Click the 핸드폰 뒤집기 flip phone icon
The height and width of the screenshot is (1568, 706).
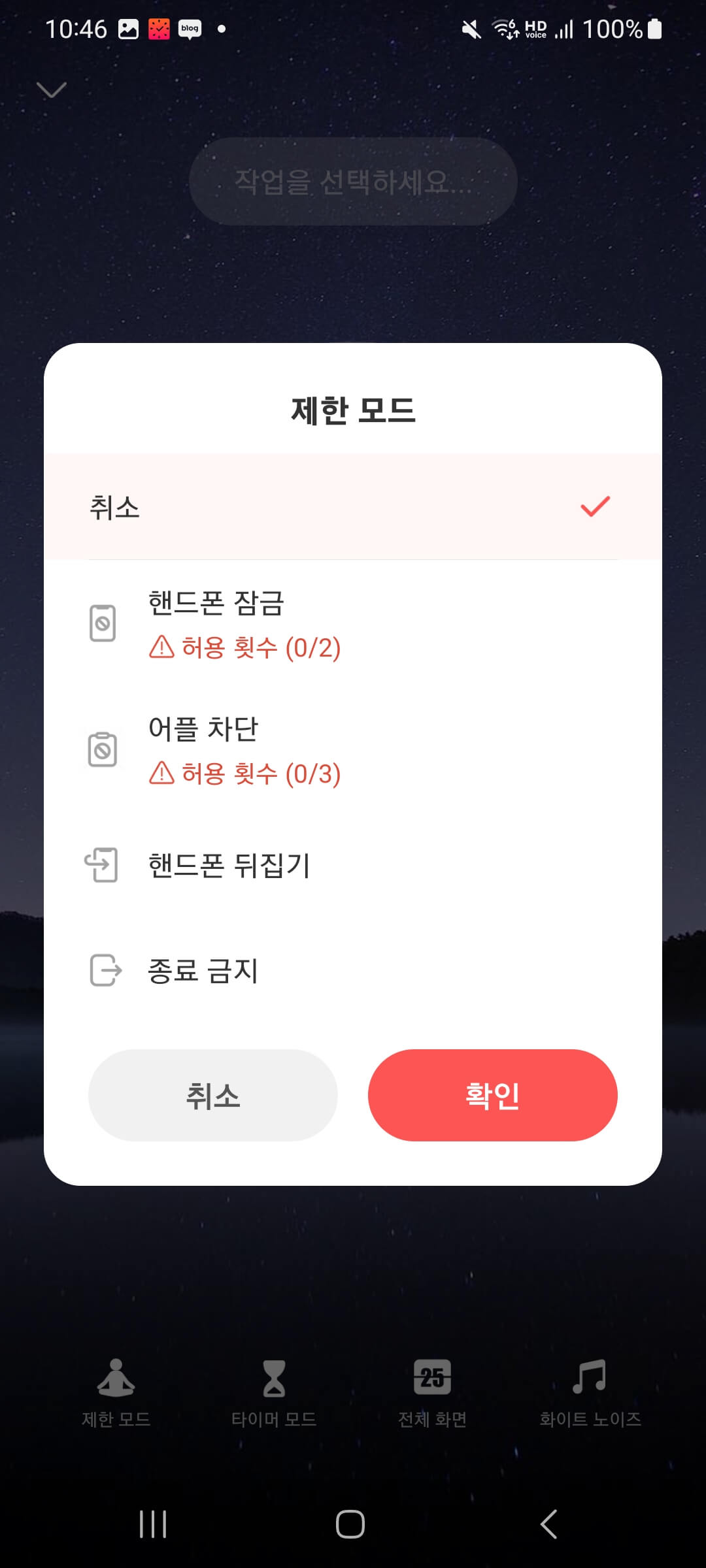(102, 865)
